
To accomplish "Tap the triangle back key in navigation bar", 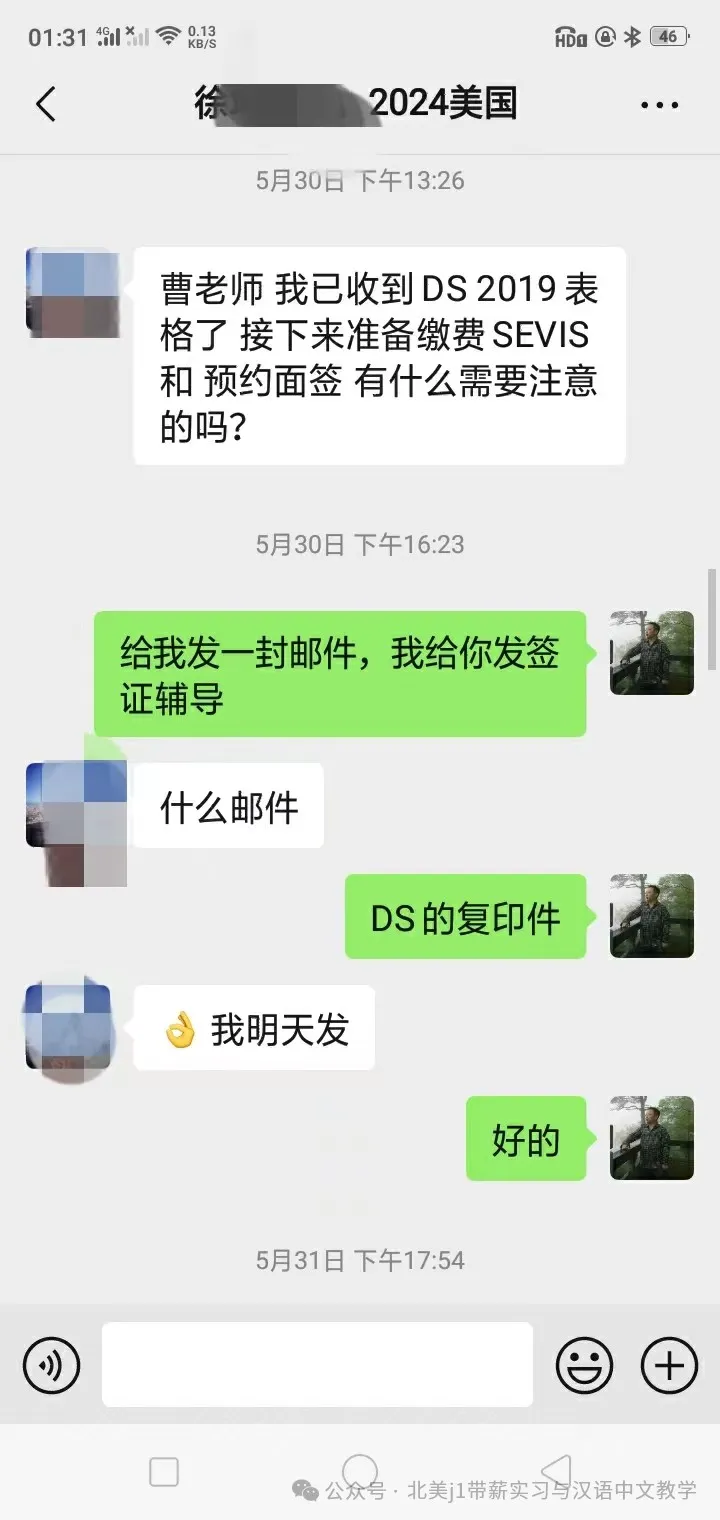I will pyautogui.click(x=557, y=1472).
